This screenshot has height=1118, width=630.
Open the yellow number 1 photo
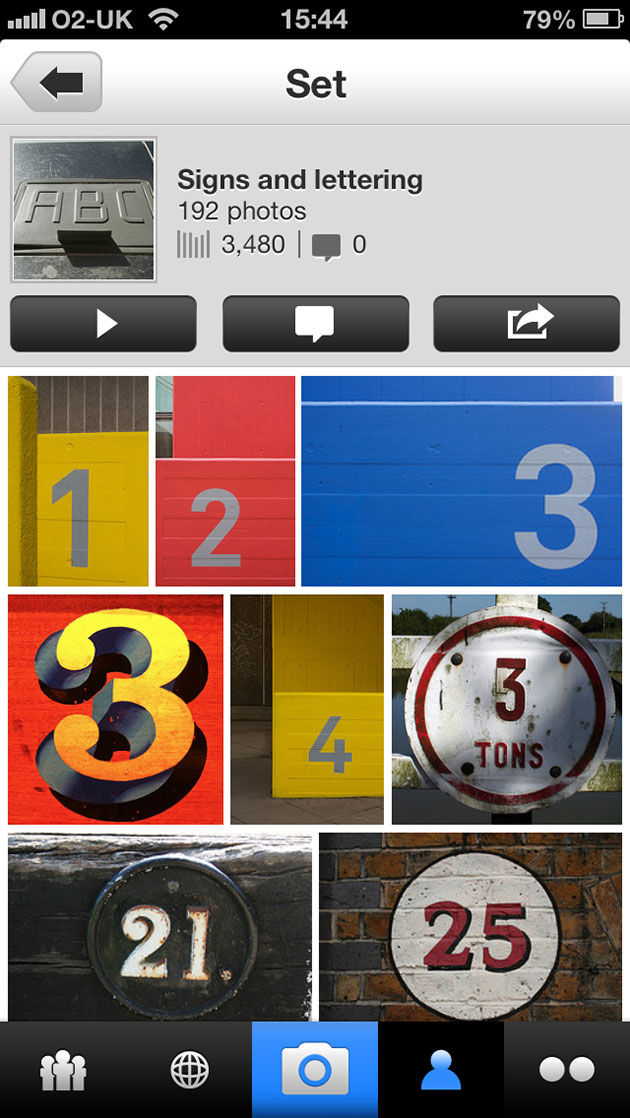click(78, 481)
